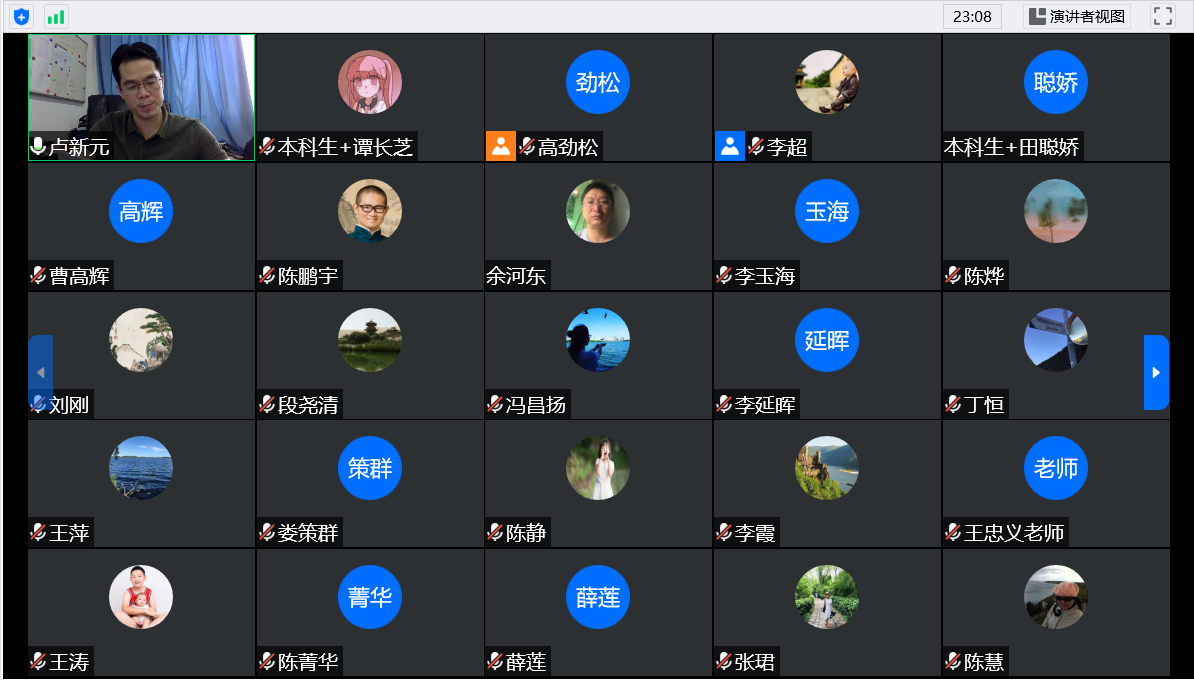Select 李玉海's participant tile
Image resolution: width=1194 pixels, height=680 pixels.
coord(827,226)
